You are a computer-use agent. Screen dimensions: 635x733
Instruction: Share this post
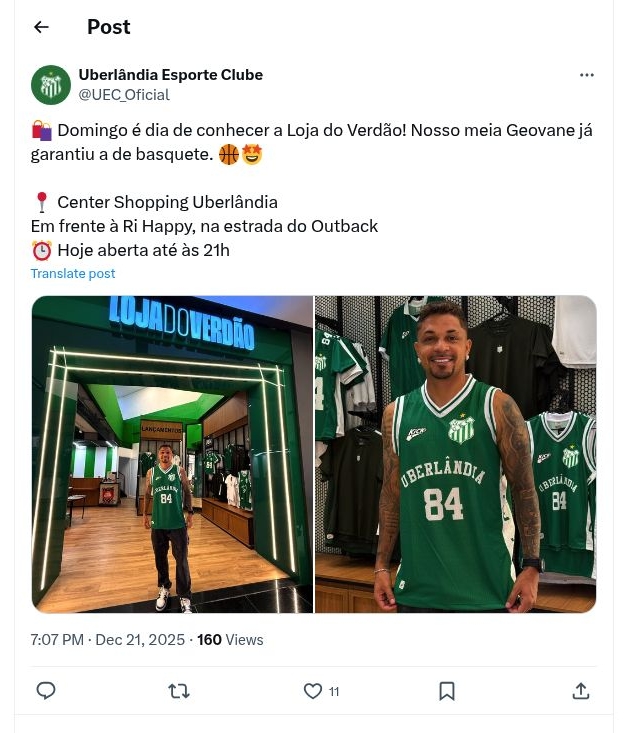580,691
